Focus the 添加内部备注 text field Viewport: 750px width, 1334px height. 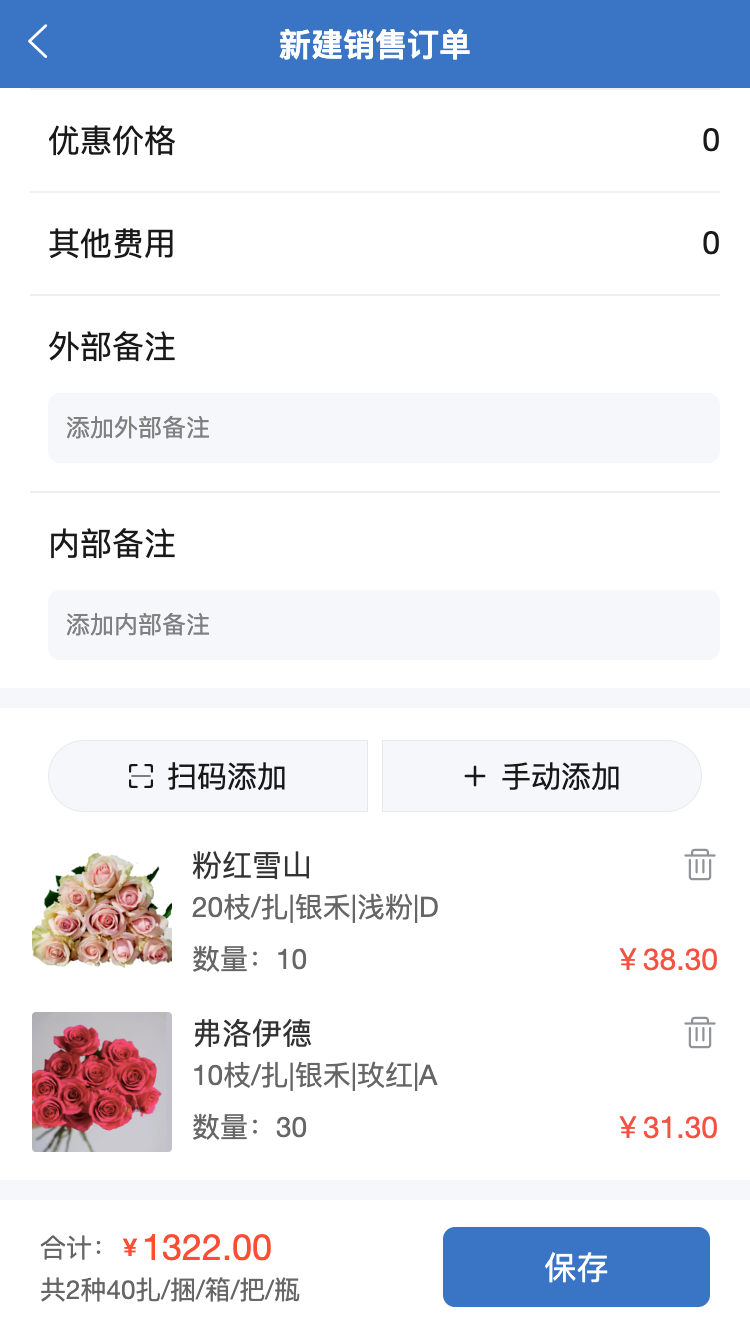click(x=384, y=625)
